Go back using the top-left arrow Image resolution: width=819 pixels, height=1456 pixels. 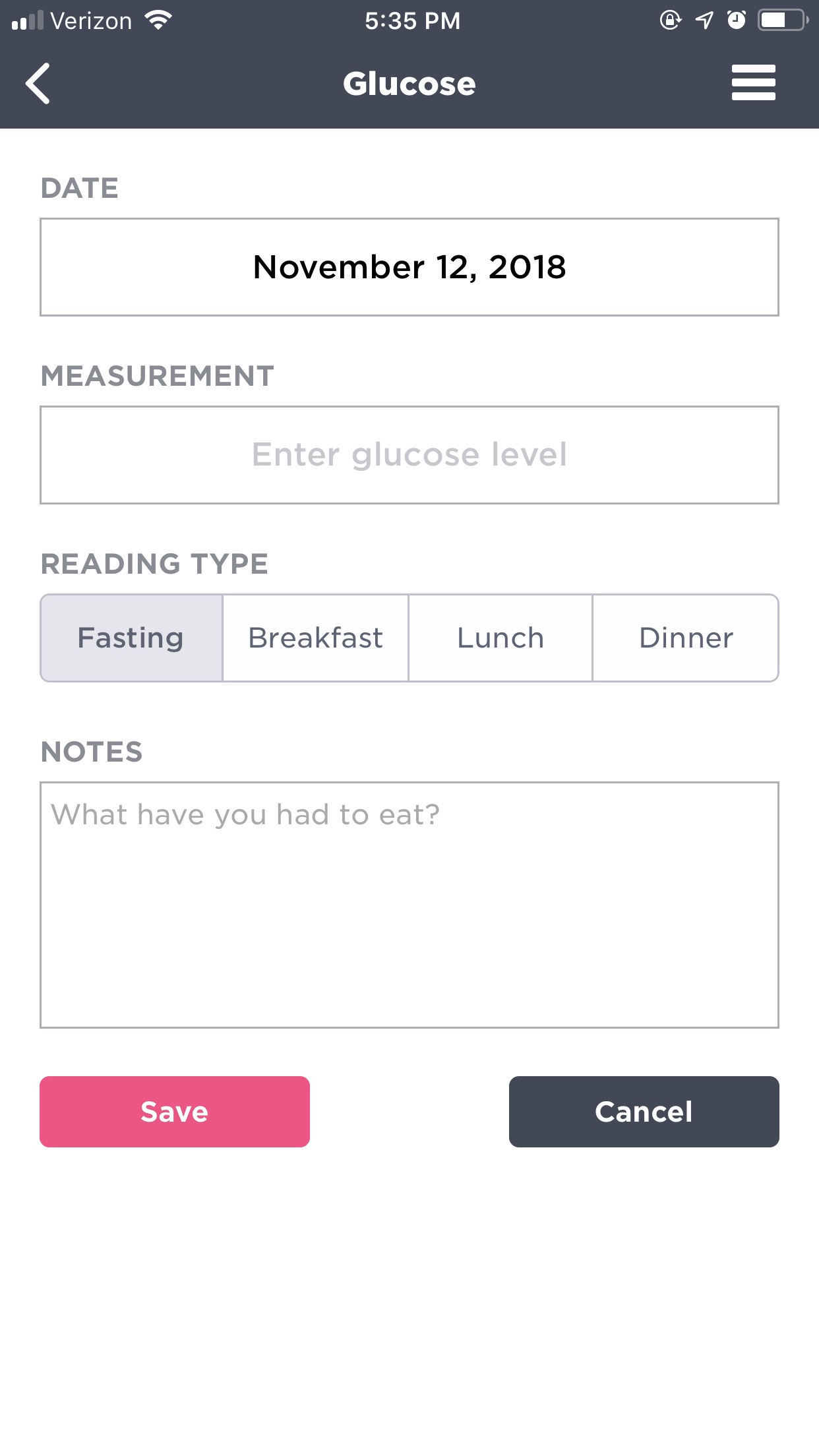click(x=38, y=84)
